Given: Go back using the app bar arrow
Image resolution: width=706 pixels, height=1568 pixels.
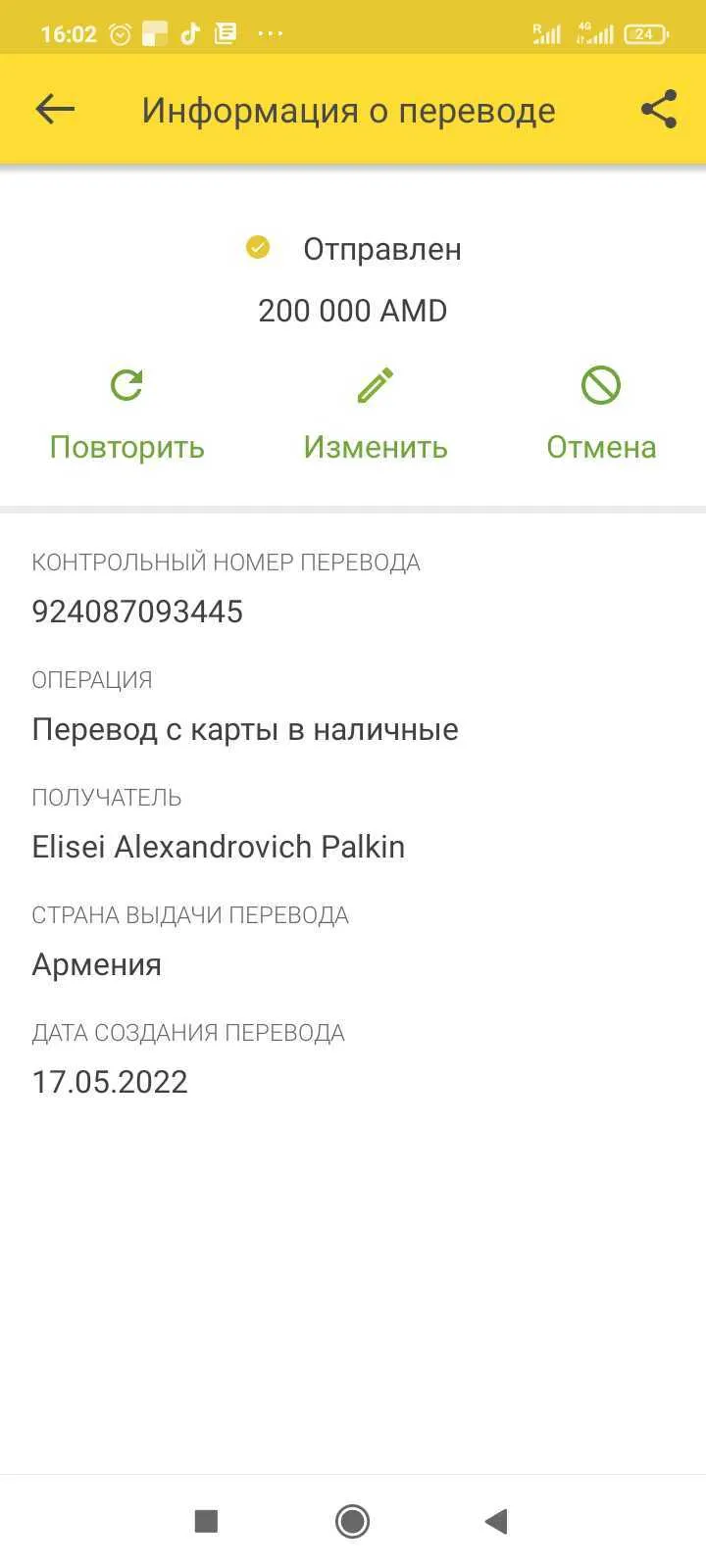Looking at the screenshot, I should pyautogui.click(x=55, y=109).
